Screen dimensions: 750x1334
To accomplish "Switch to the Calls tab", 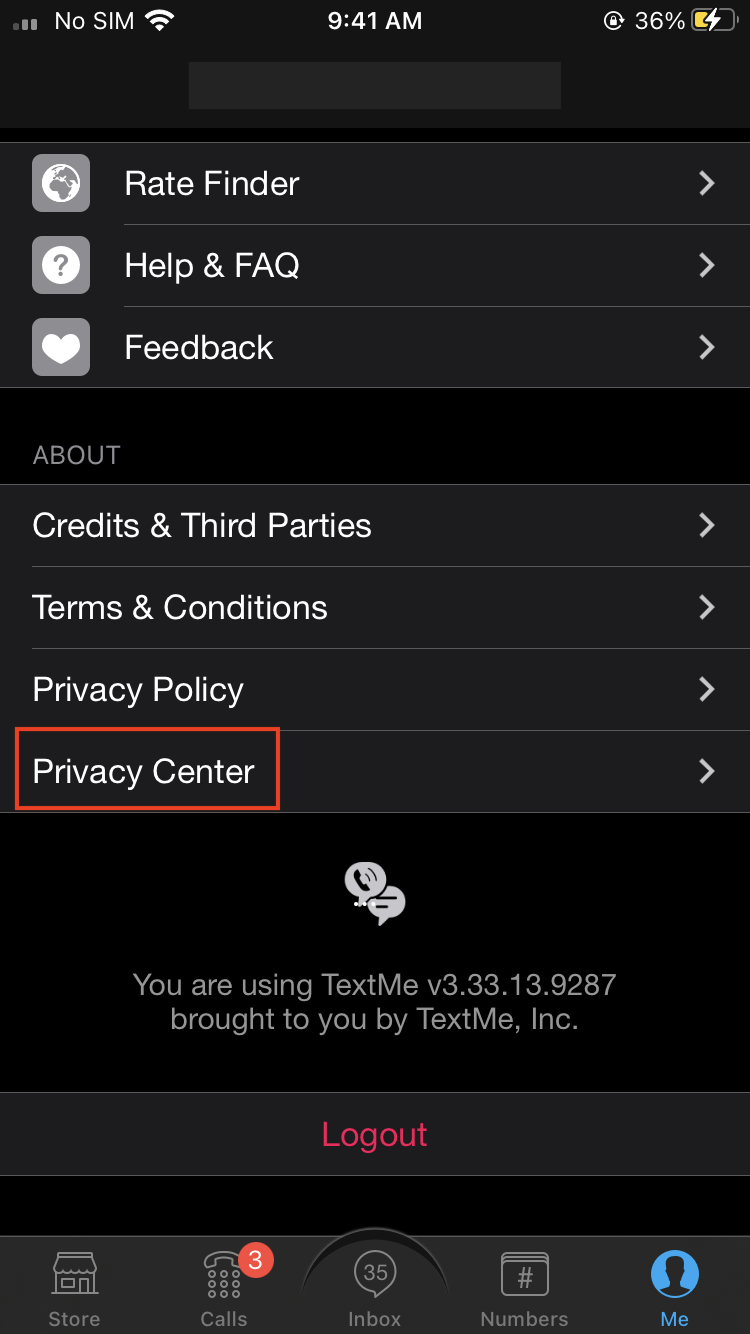I will point(225,1288).
